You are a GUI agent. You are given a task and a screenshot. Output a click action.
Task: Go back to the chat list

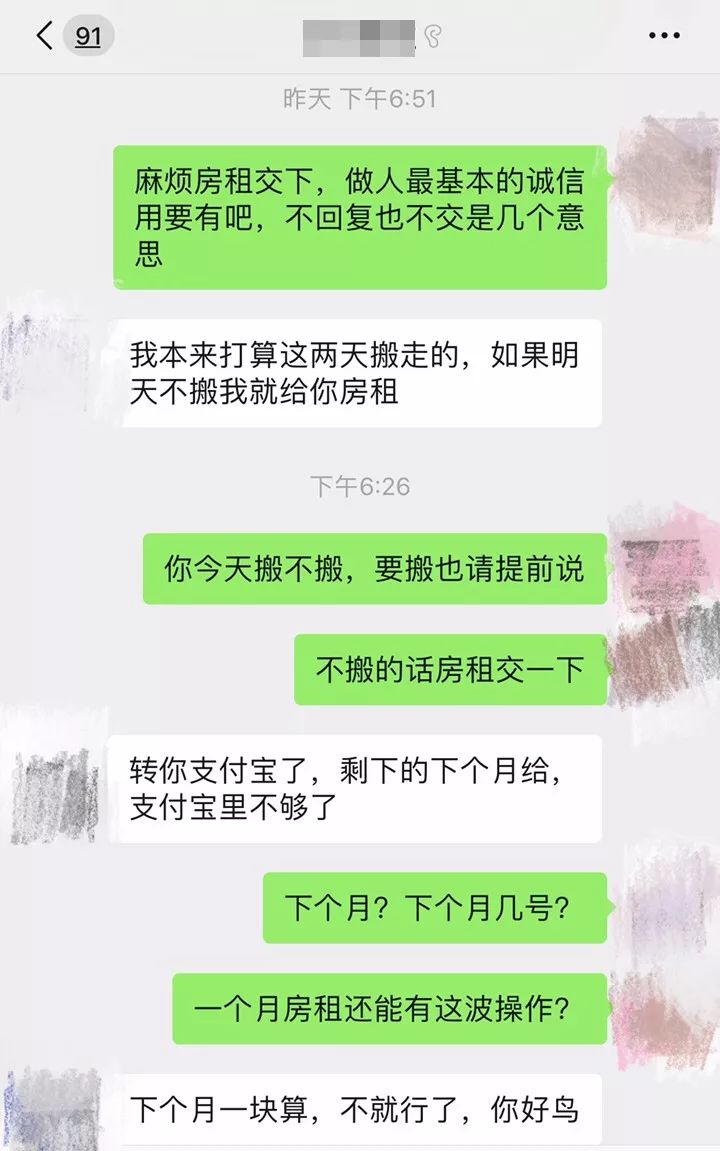pos(45,37)
